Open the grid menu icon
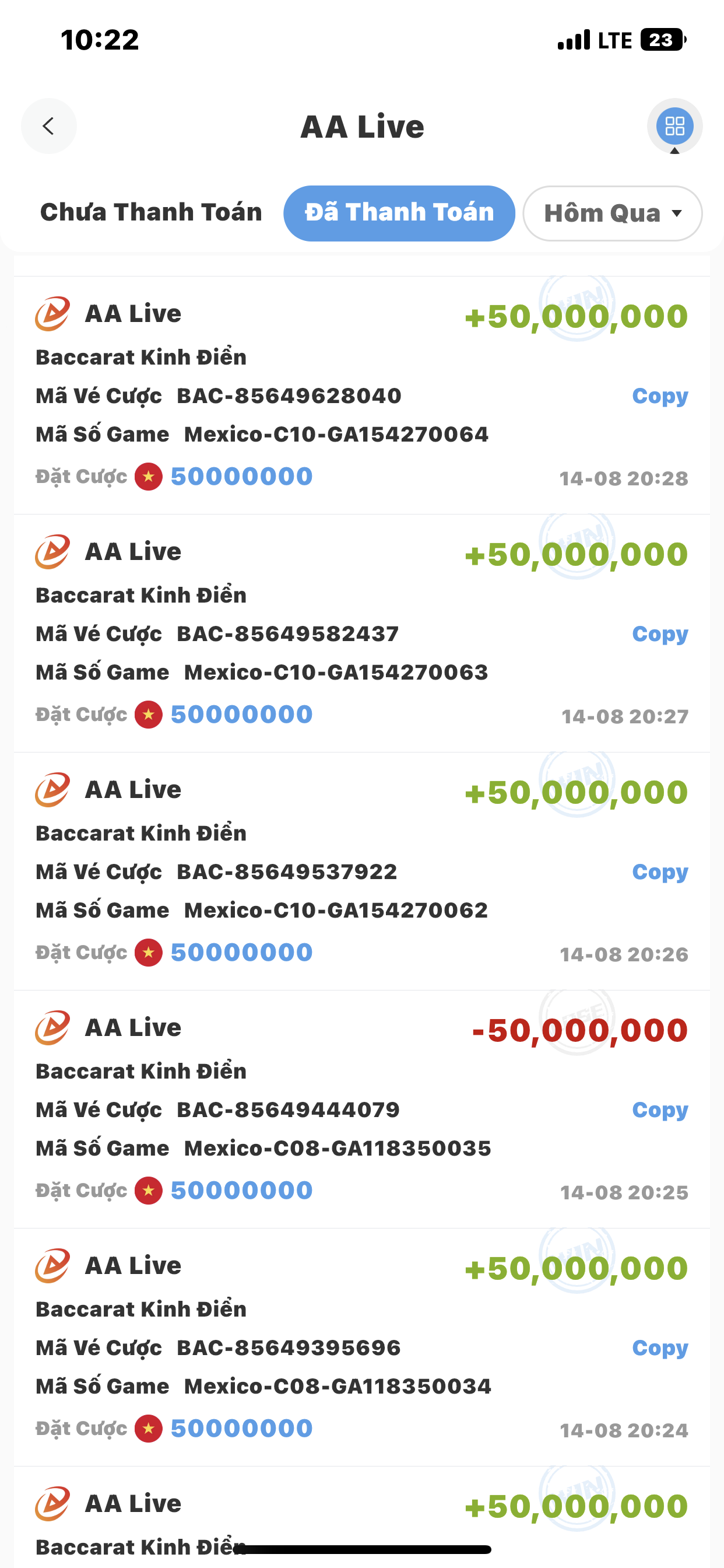724x1568 pixels. point(674,126)
